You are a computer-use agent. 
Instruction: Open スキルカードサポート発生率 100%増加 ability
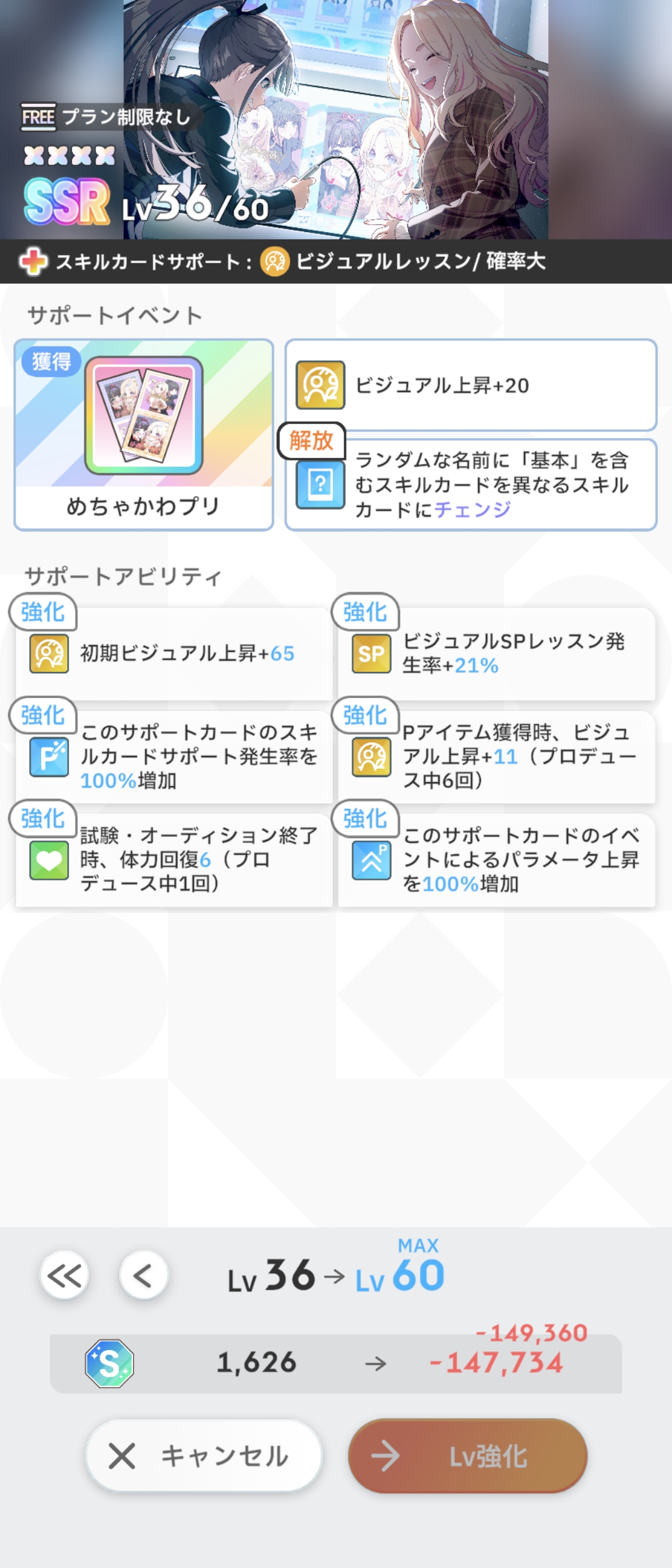(174, 757)
